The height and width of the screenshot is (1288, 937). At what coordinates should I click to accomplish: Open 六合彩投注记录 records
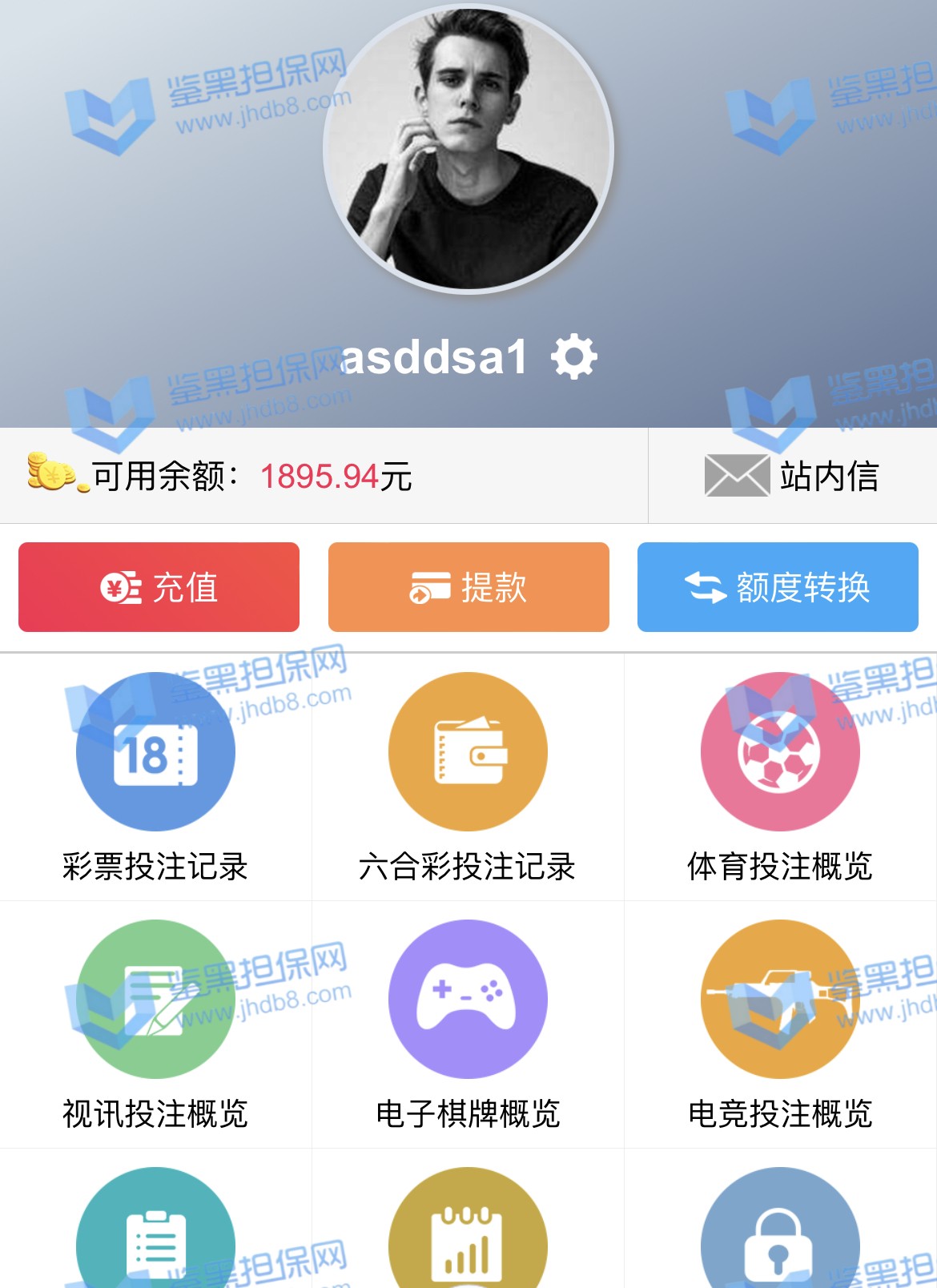468,777
